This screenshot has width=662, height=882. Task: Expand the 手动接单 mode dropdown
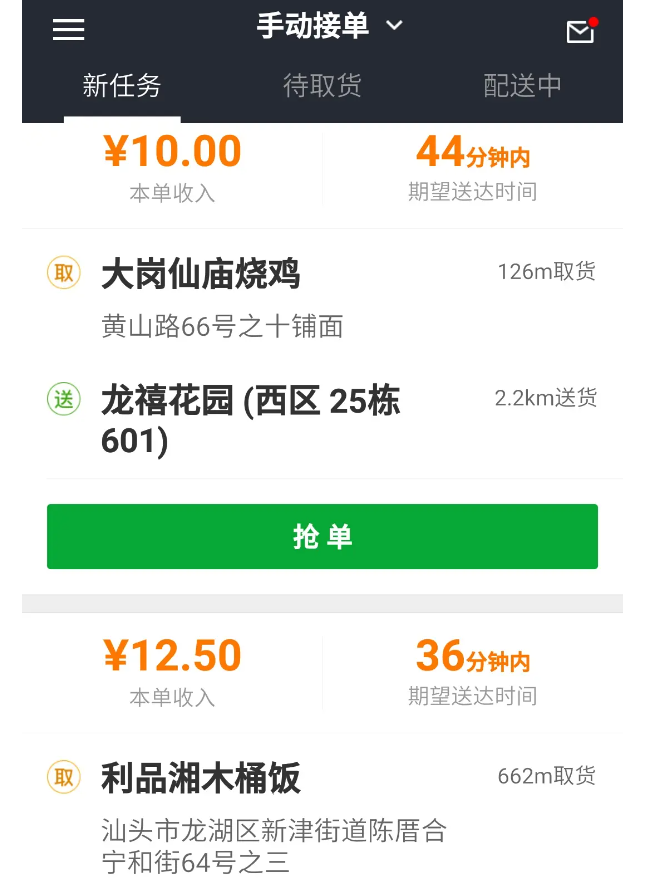pyautogui.click(x=329, y=26)
